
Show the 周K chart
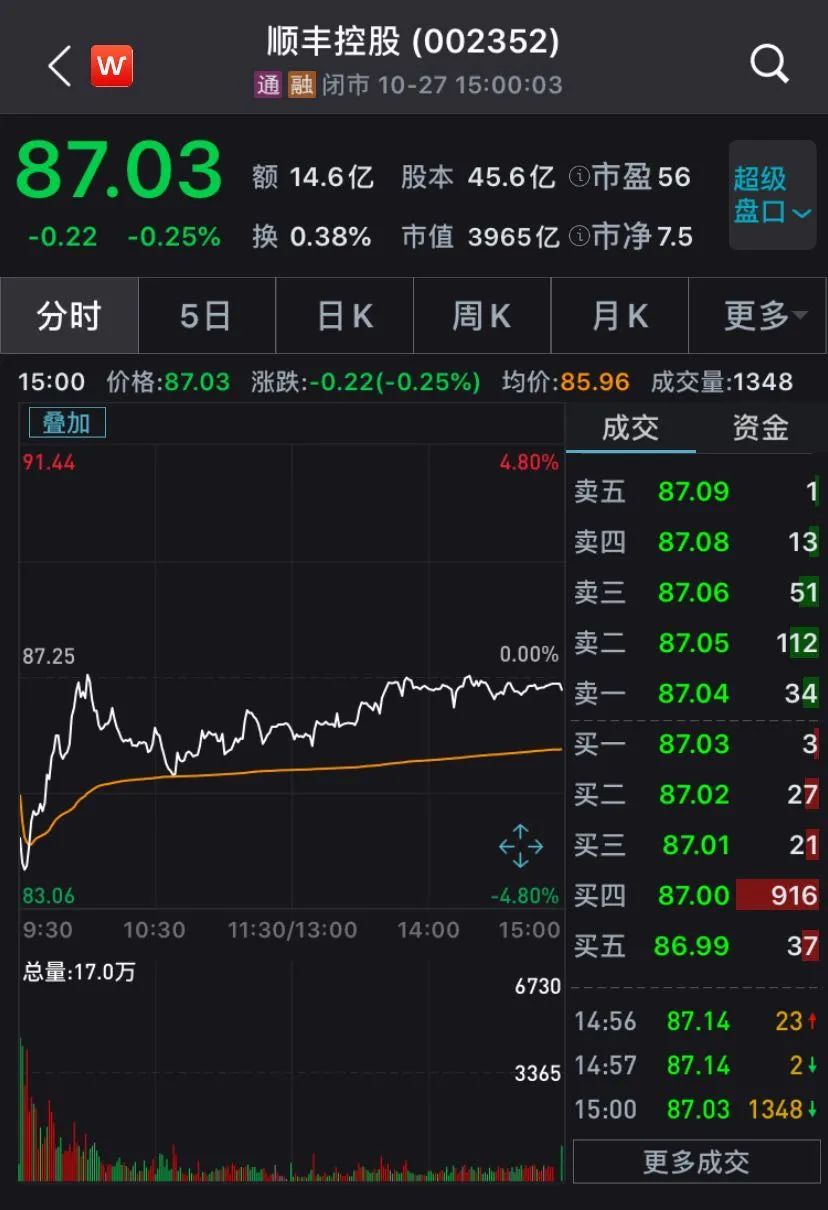pos(482,316)
